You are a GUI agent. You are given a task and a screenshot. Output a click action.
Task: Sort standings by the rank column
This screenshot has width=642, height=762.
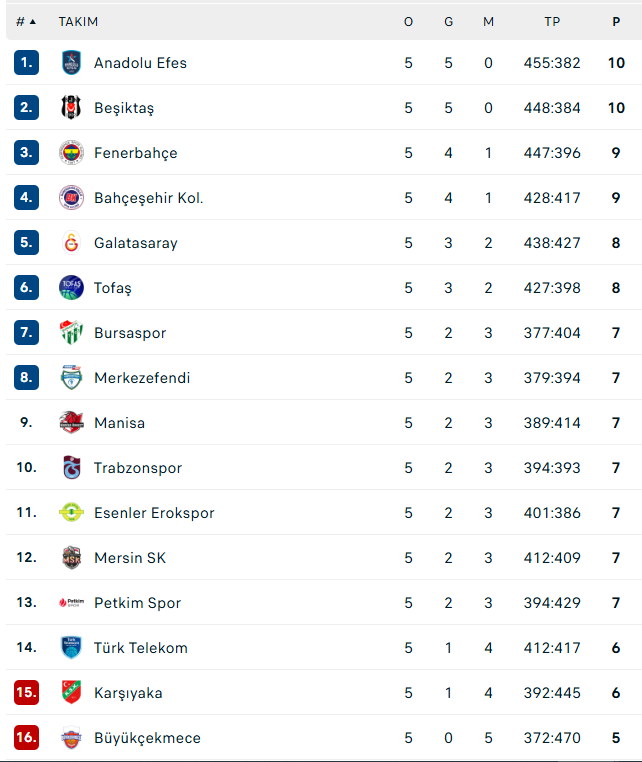point(26,21)
